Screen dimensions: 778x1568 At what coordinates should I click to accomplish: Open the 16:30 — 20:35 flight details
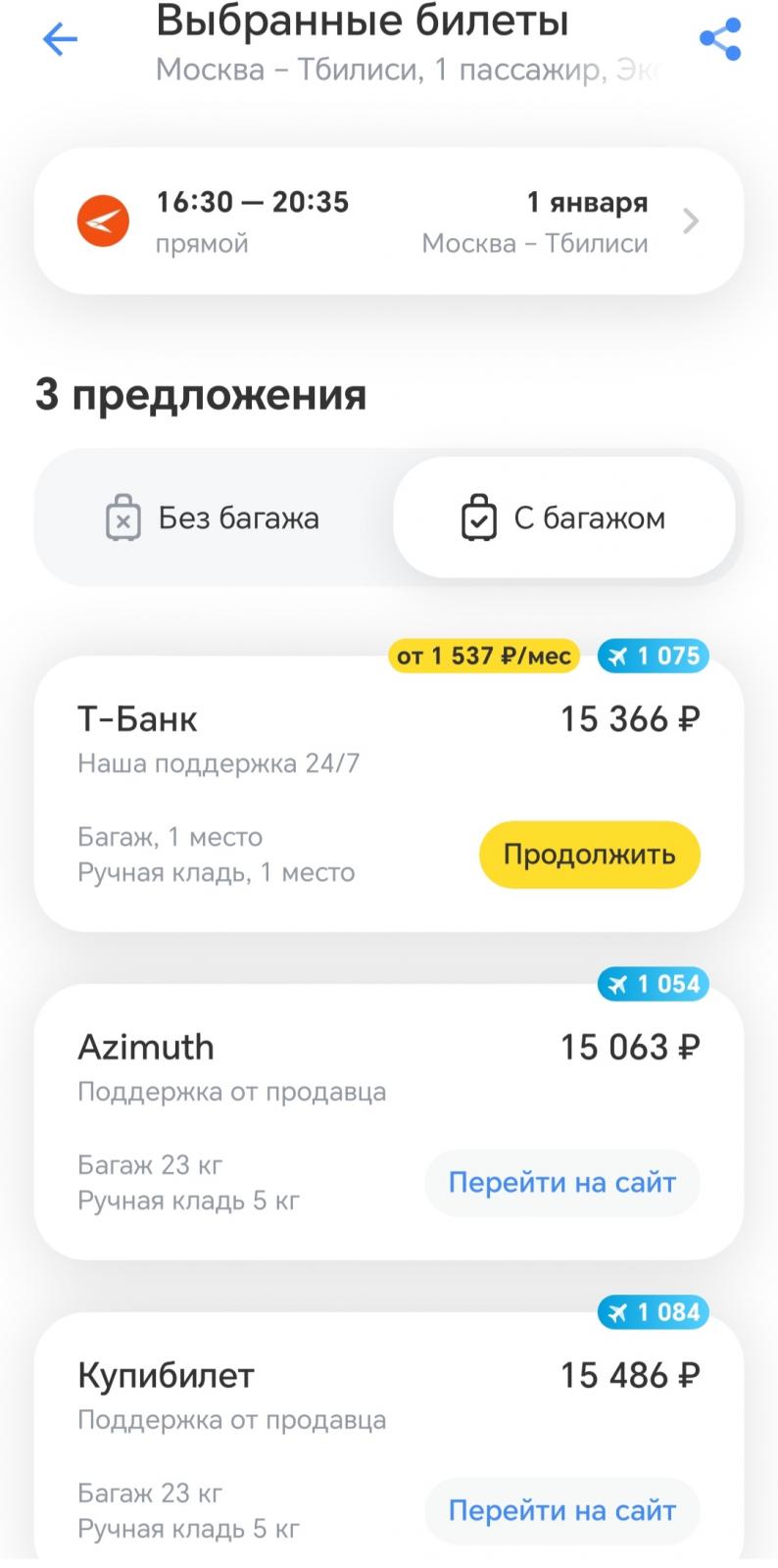click(x=389, y=221)
